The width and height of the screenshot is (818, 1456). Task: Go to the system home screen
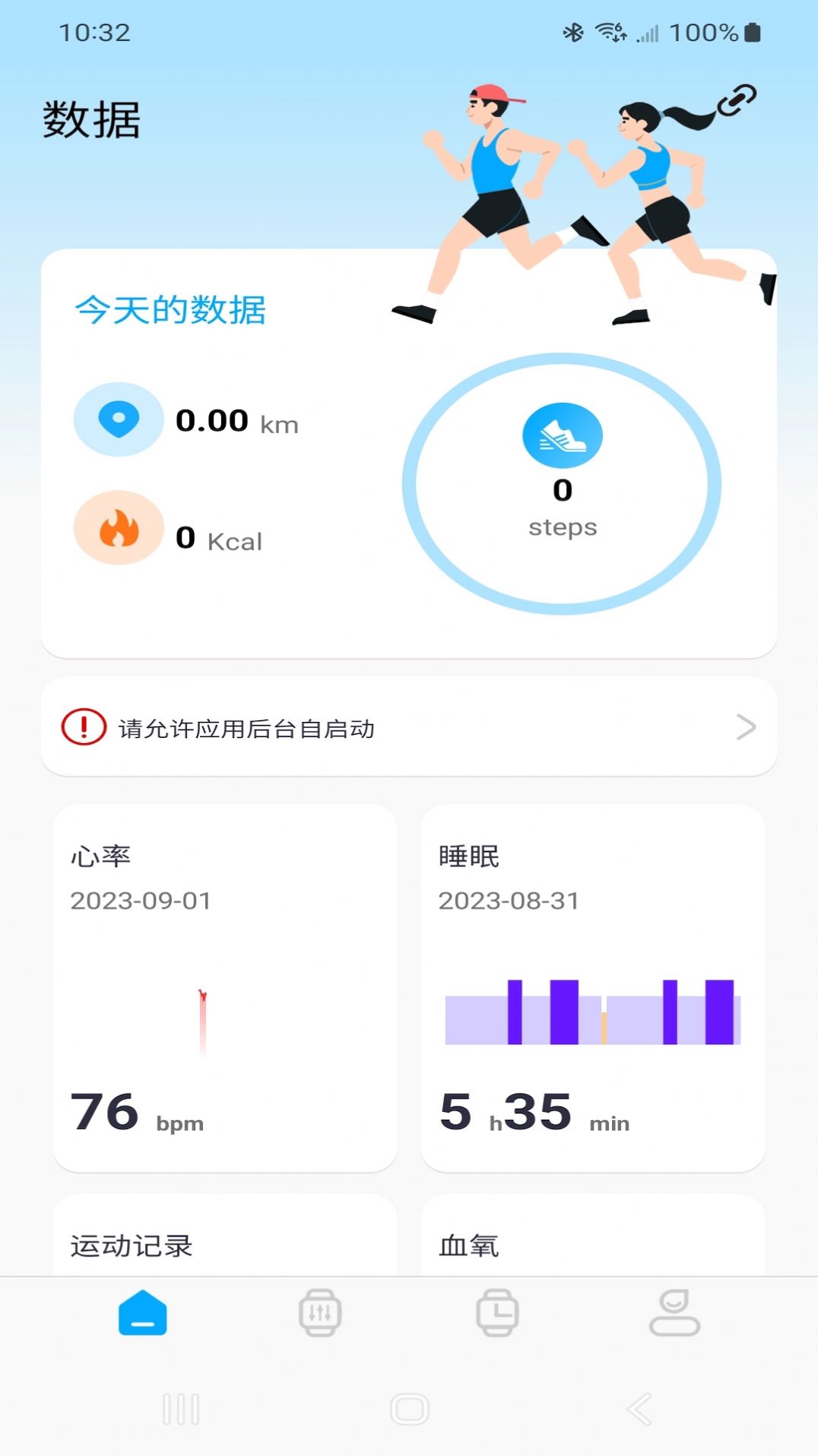[409, 1410]
